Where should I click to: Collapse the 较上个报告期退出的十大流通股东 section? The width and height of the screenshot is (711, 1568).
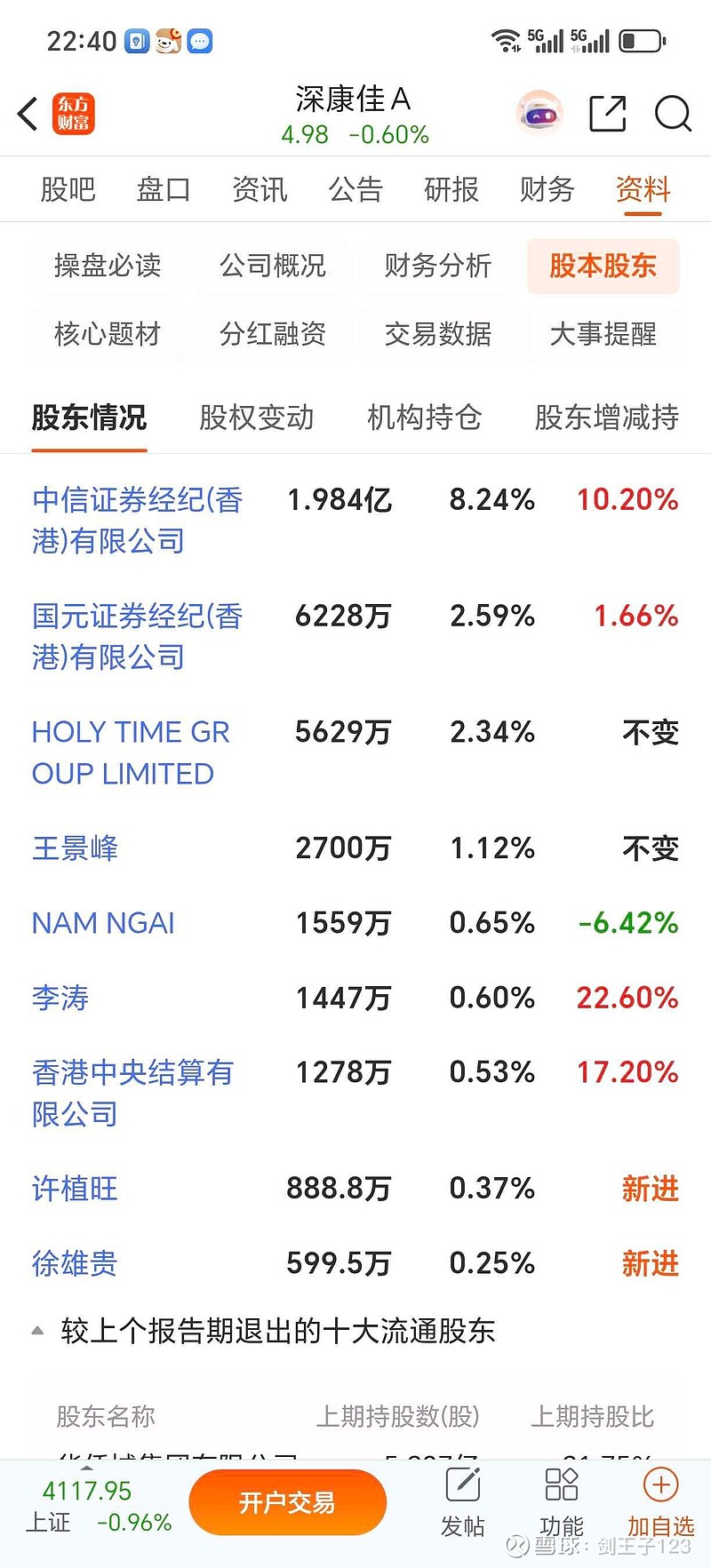[37, 1331]
